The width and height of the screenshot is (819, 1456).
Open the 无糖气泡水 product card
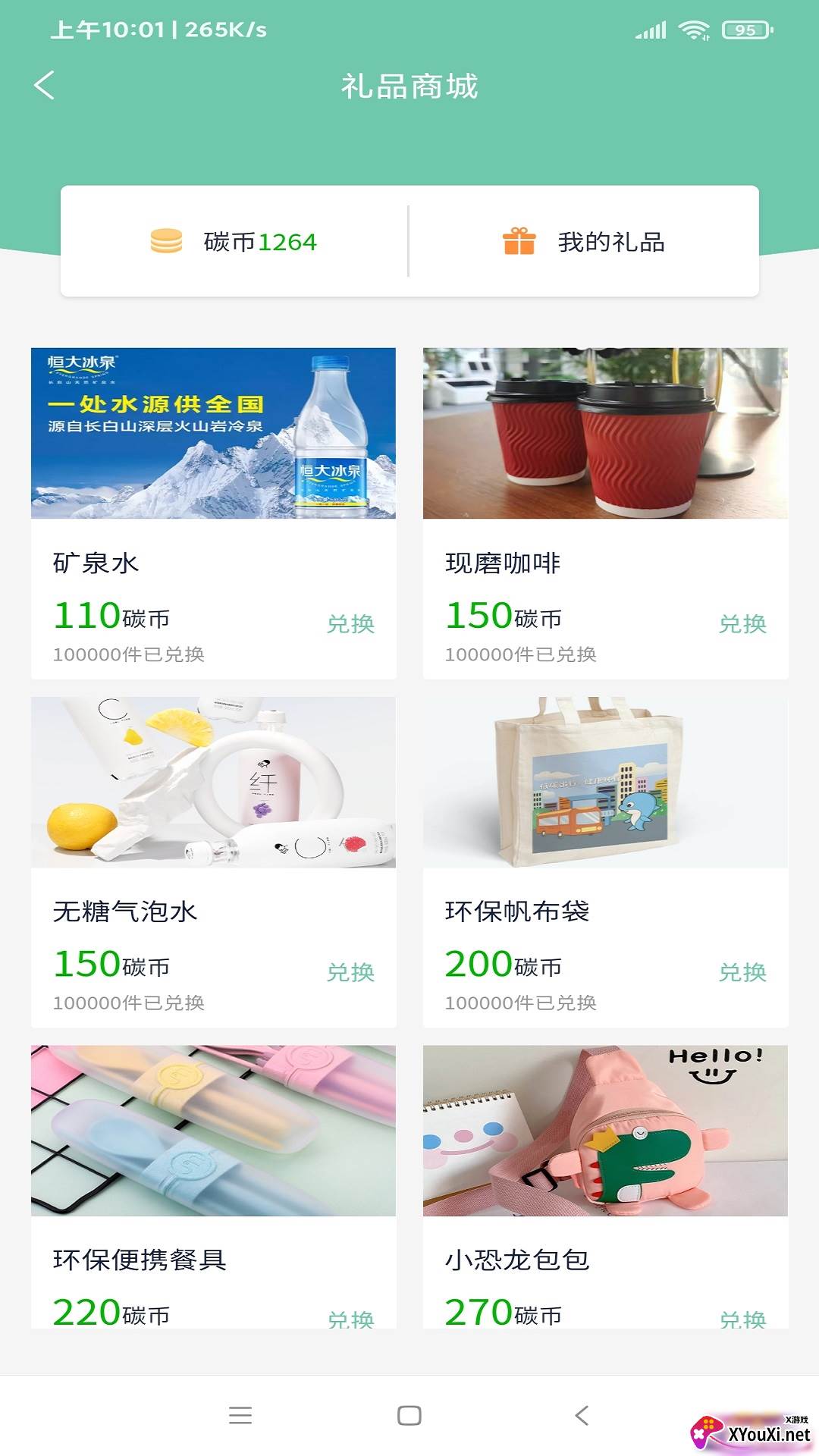[213, 861]
